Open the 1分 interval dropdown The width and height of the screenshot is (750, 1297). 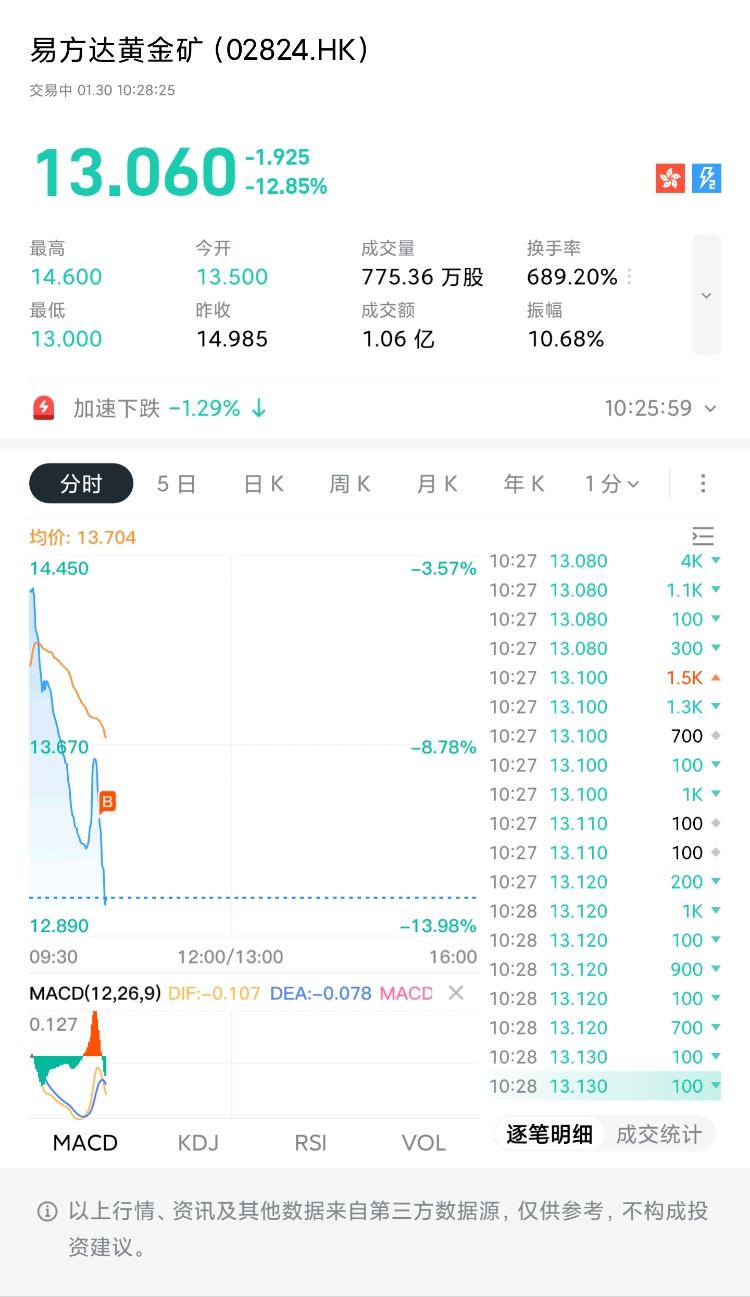(612, 484)
